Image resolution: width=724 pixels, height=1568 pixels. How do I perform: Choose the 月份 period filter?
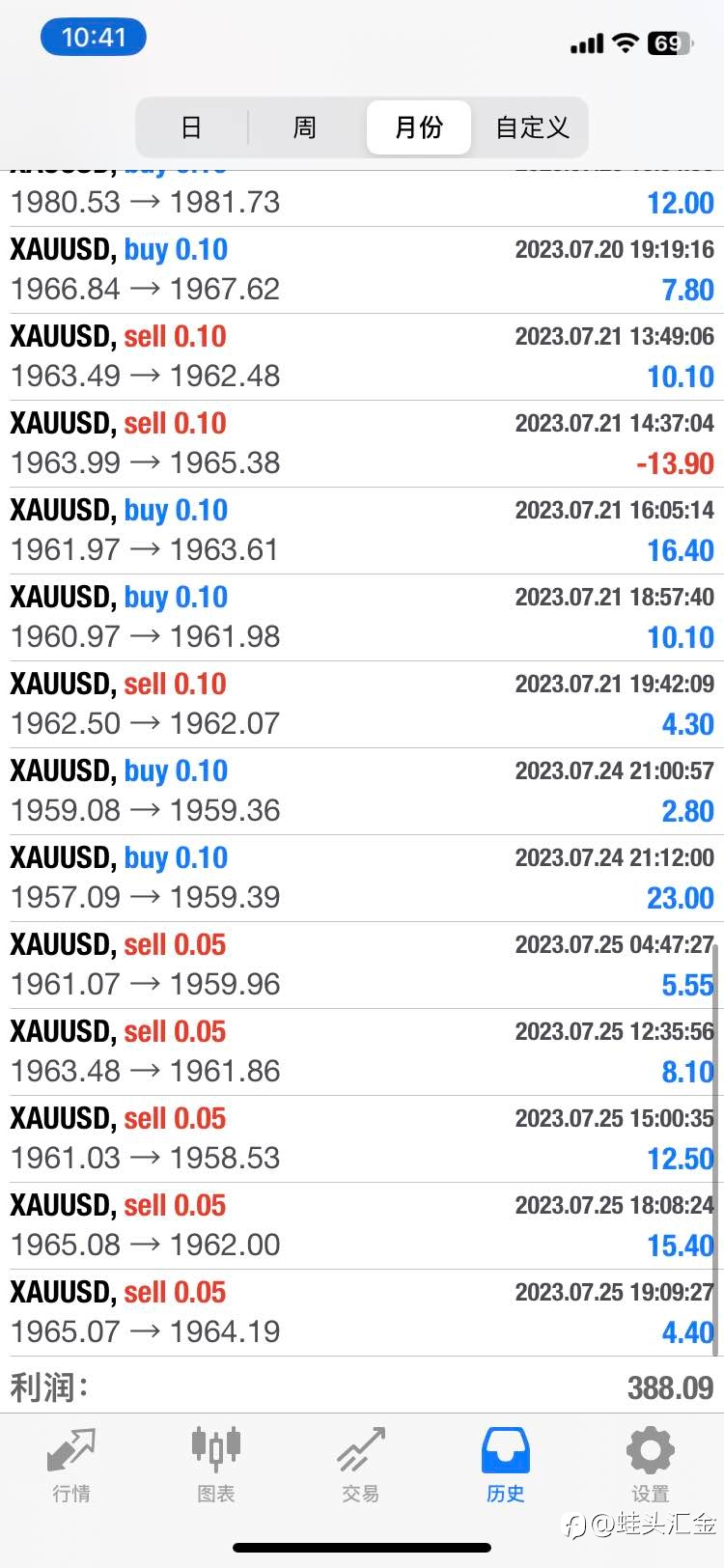(x=419, y=127)
